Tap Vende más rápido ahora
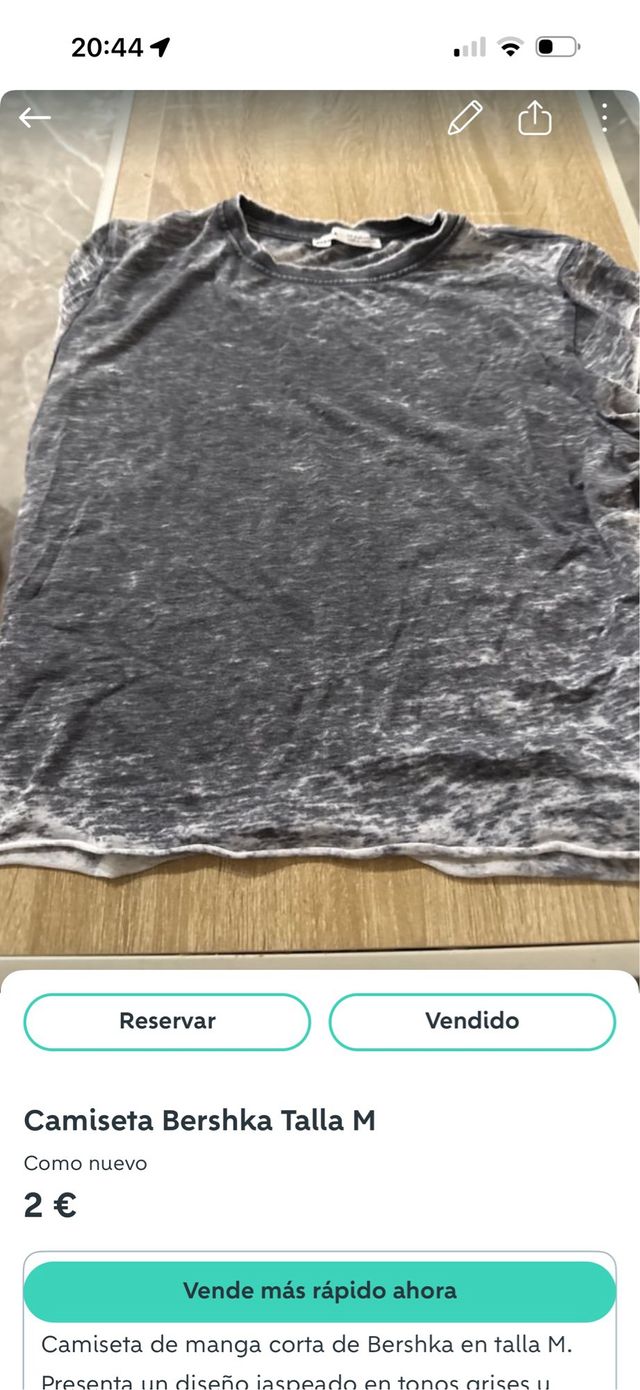The width and height of the screenshot is (640, 1390). point(319,1290)
